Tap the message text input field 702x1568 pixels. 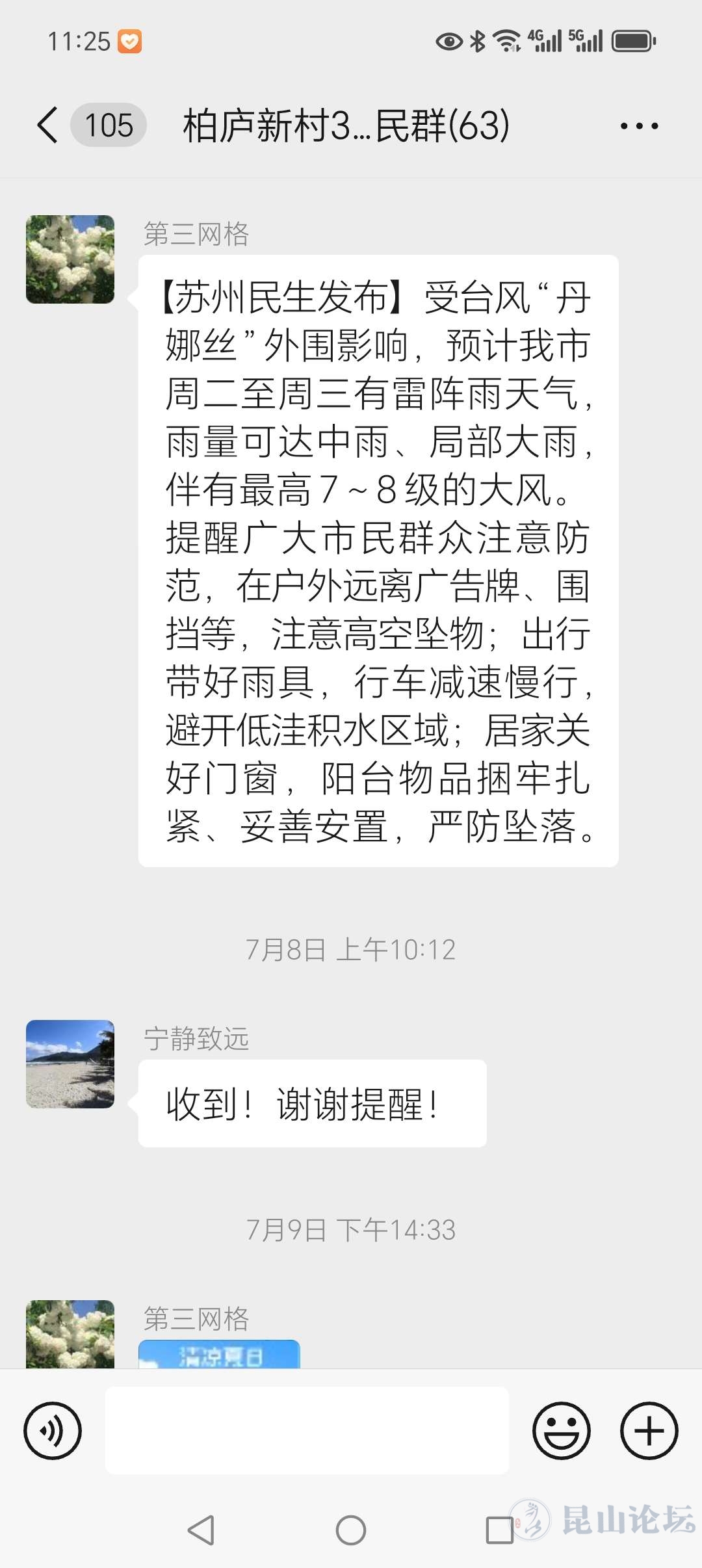(x=307, y=1430)
